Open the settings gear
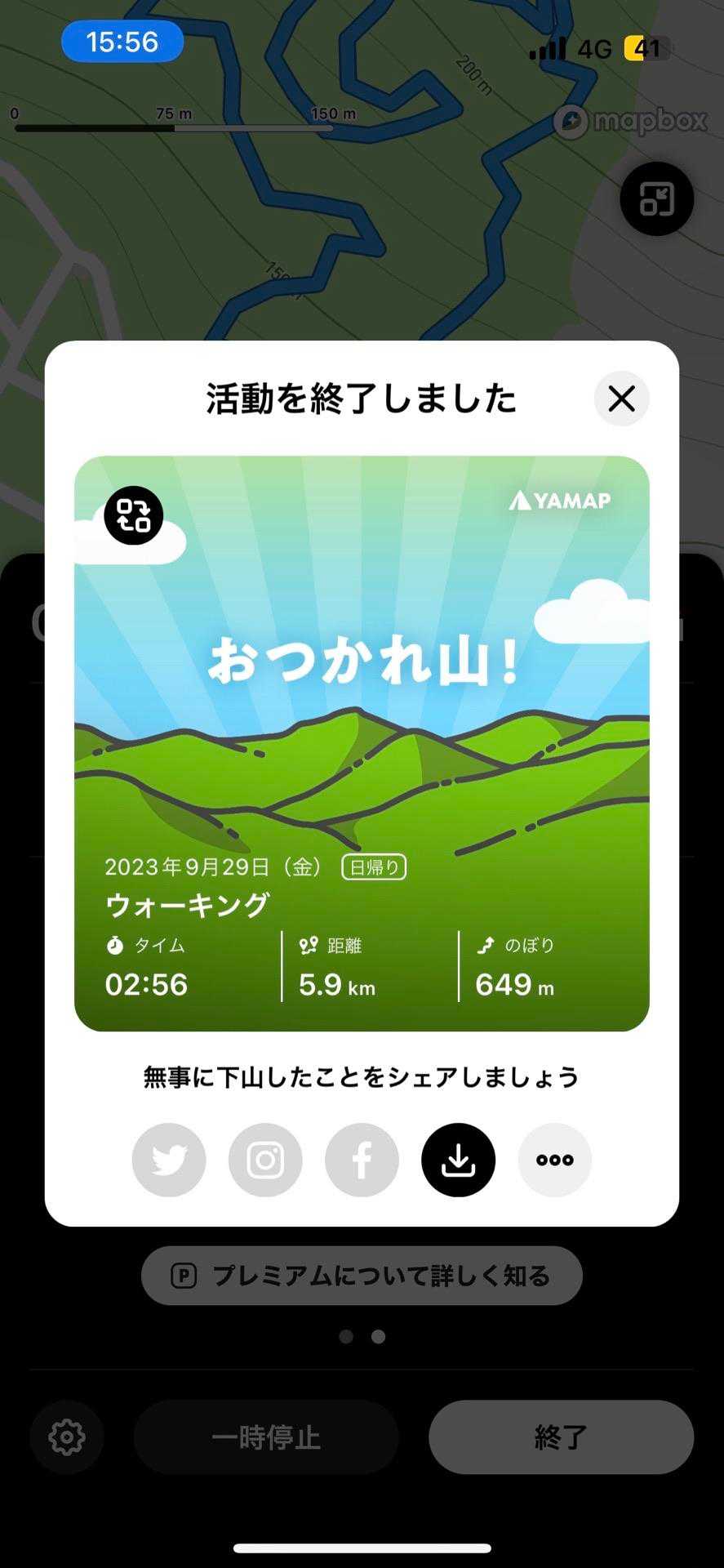 click(67, 1437)
